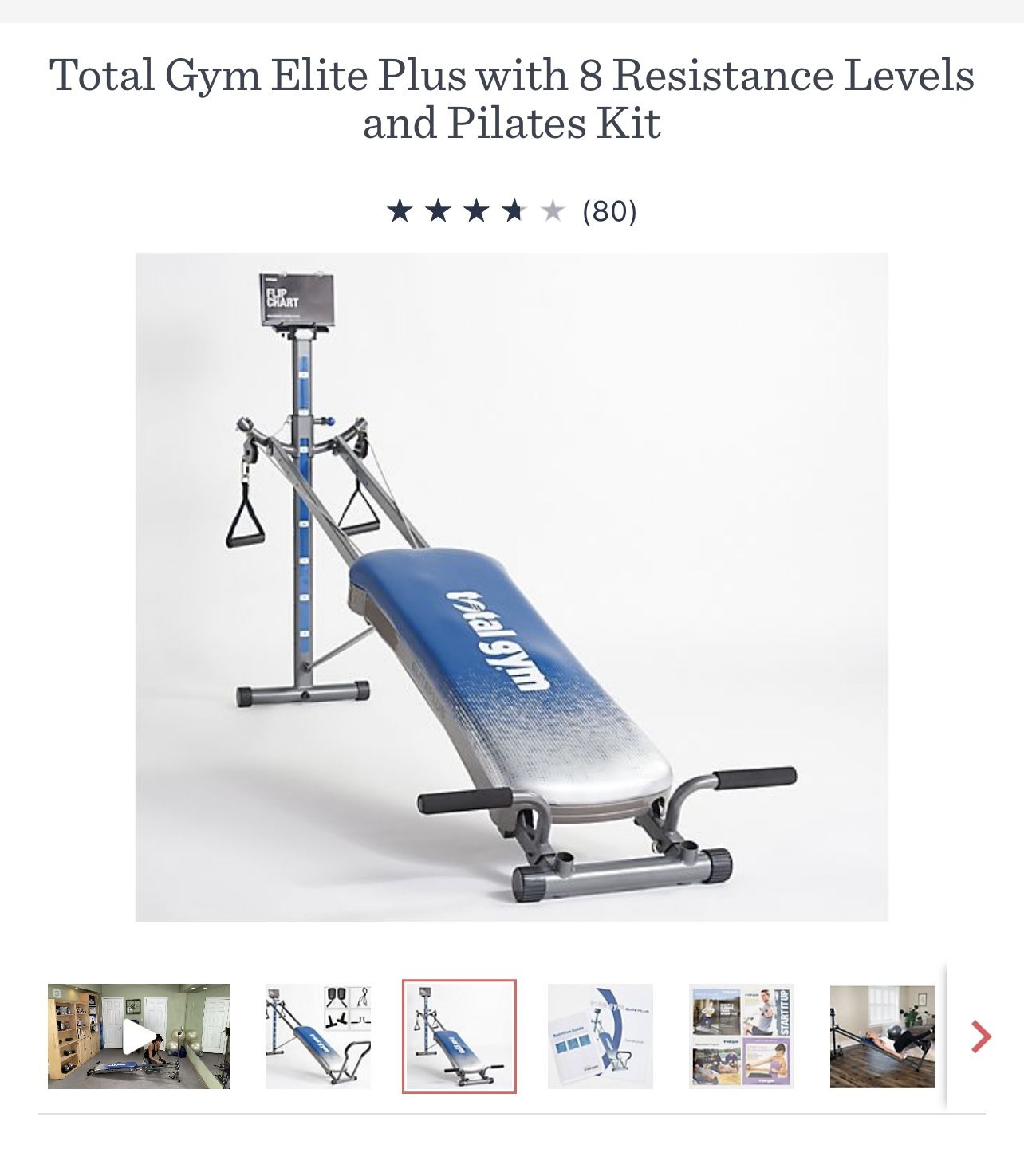The image size is (1024, 1176).
Task: Enlarge the main Total Gym product image
Action: click(511, 587)
